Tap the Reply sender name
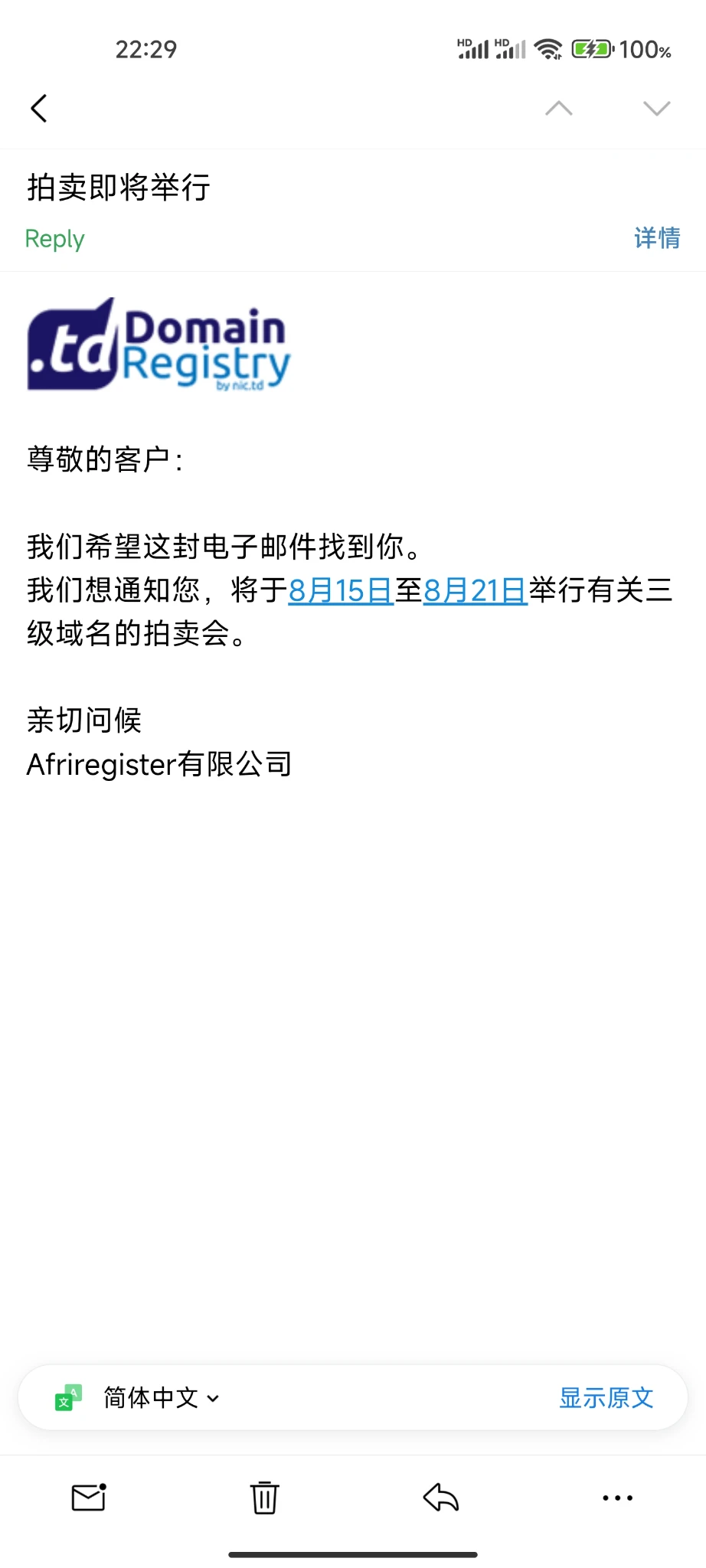Screen dimensions: 706x1568 pos(54,239)
